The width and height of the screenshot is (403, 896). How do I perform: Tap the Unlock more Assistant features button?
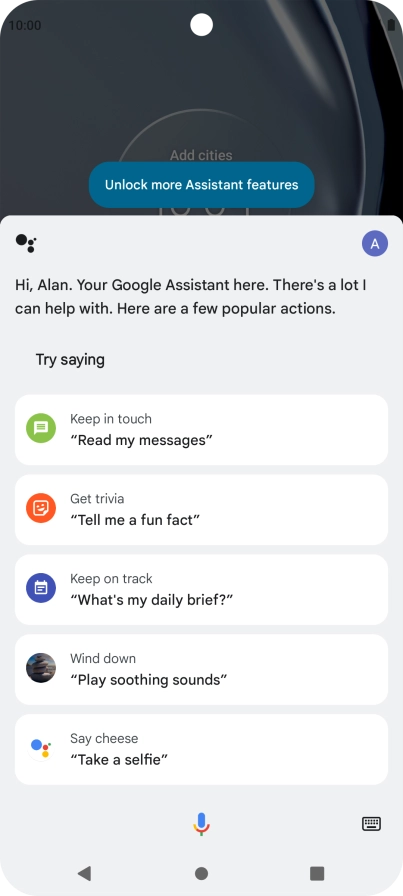(x=201, y=185)
